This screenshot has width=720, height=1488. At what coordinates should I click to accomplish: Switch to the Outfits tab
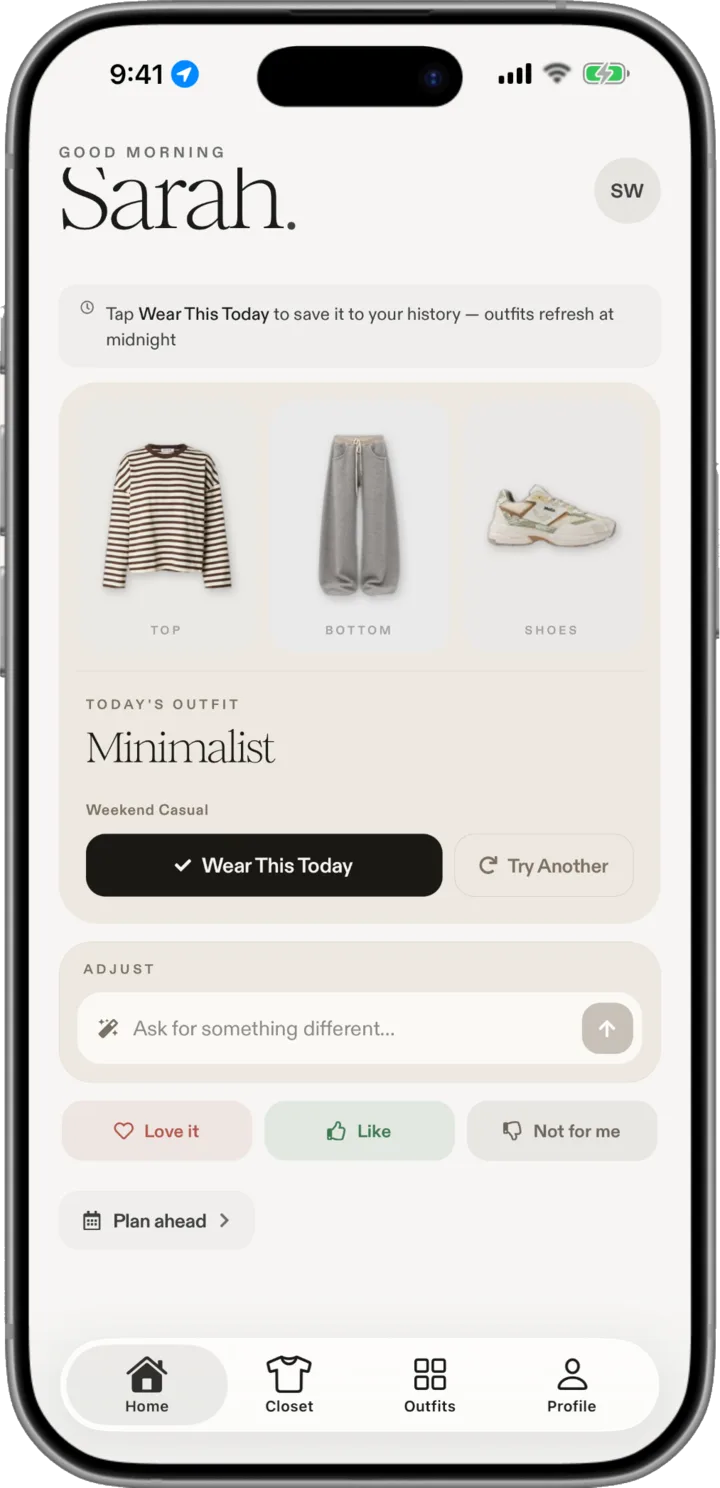click(x=430, y=1385)
